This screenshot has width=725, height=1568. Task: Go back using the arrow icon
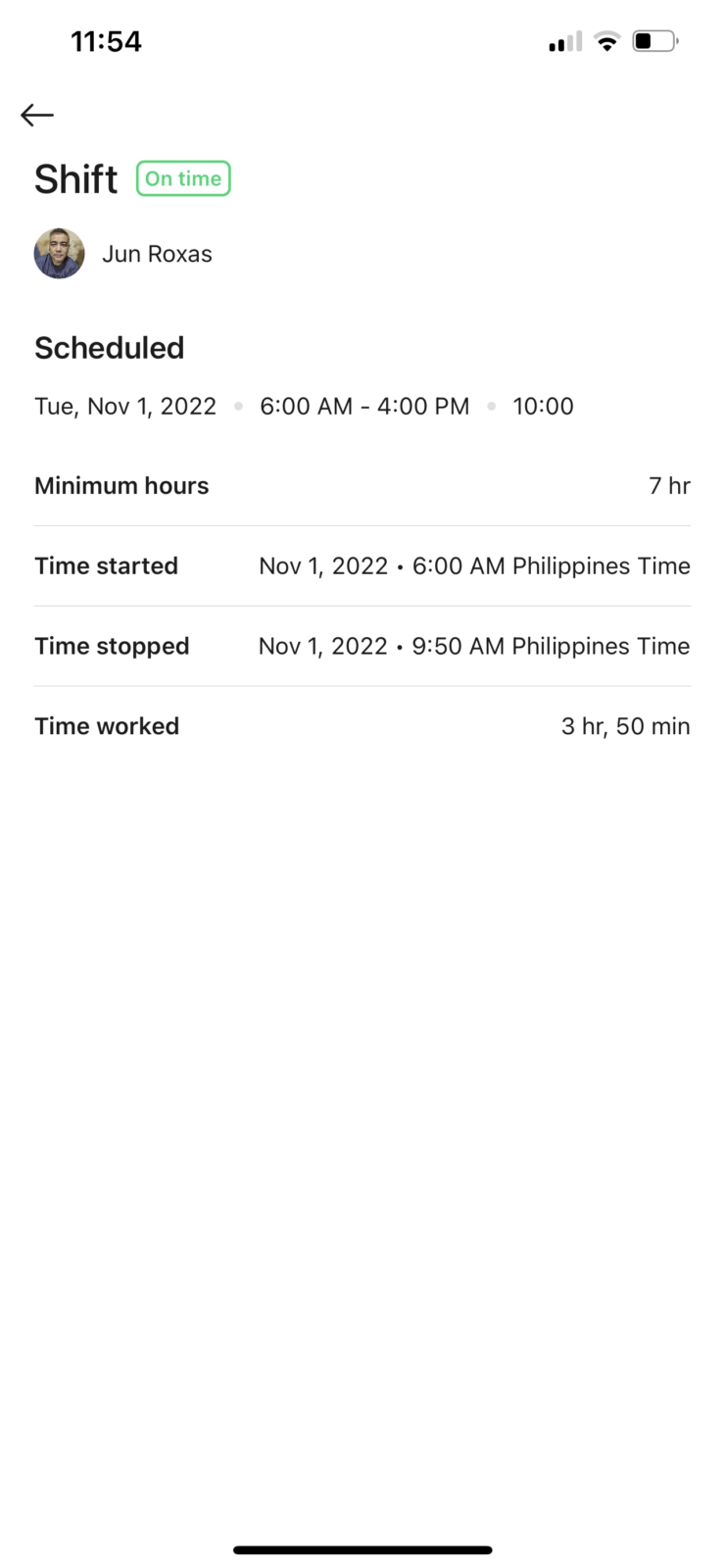pyautogui.click(x=37, y=115)
